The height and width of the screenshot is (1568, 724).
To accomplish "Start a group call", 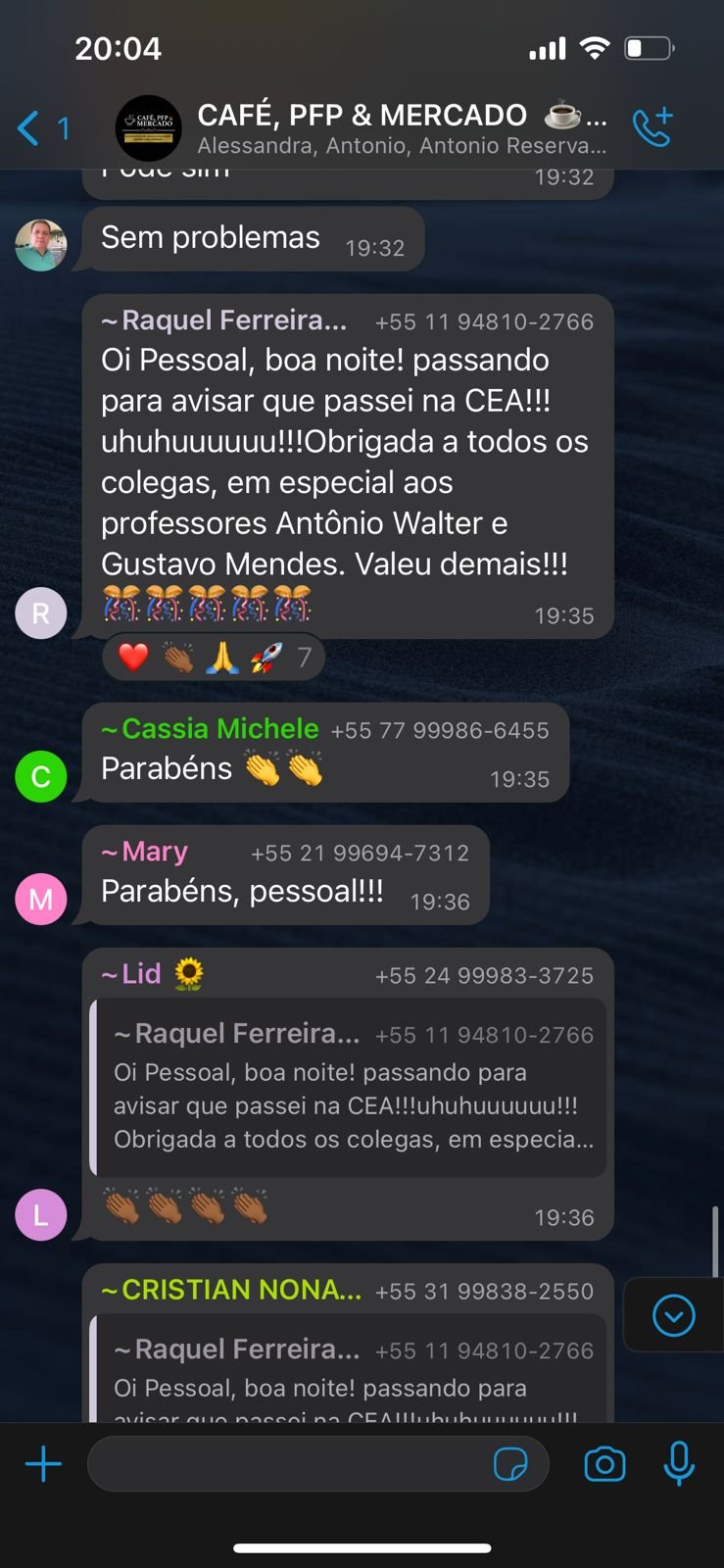I will coord(652,127).
